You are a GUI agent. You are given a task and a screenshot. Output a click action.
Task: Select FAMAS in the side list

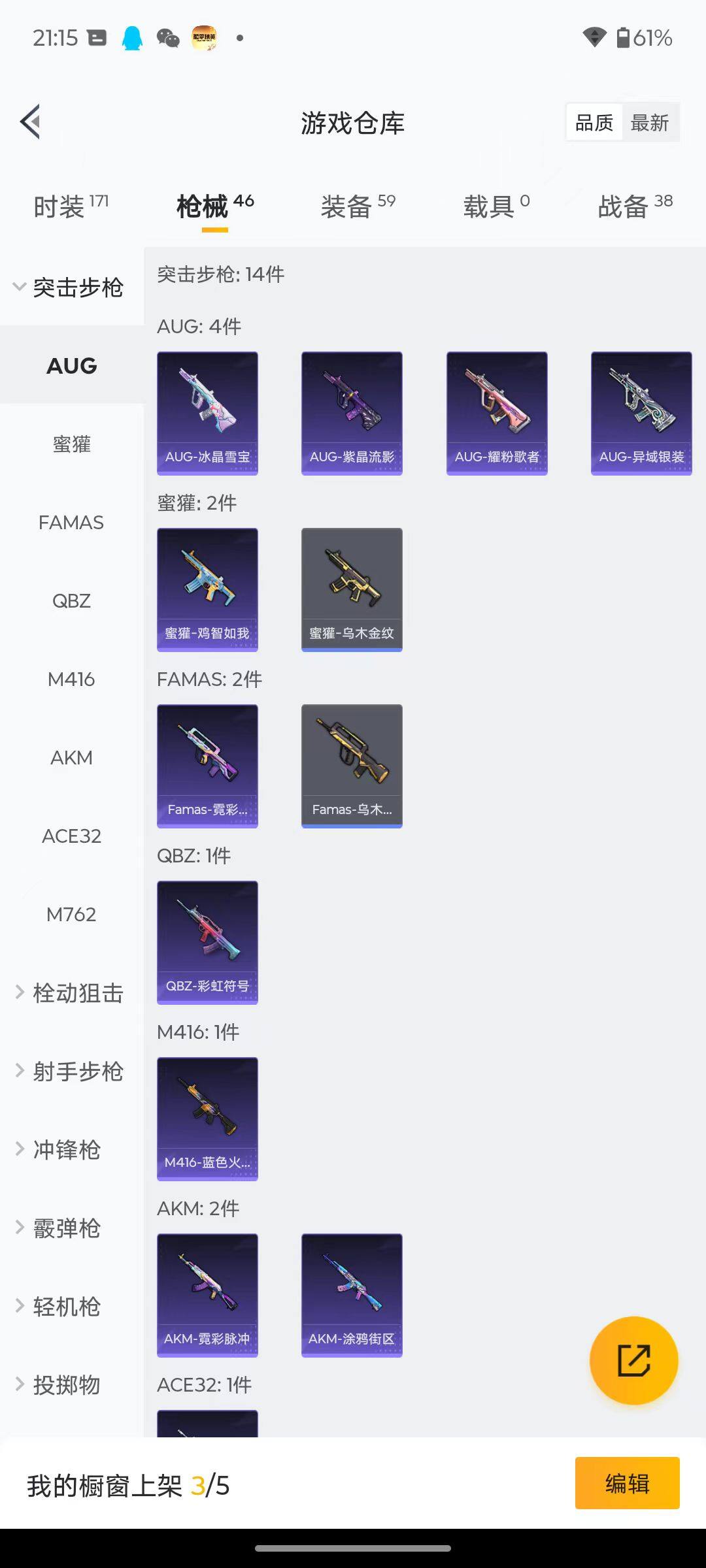pos(71,523)
